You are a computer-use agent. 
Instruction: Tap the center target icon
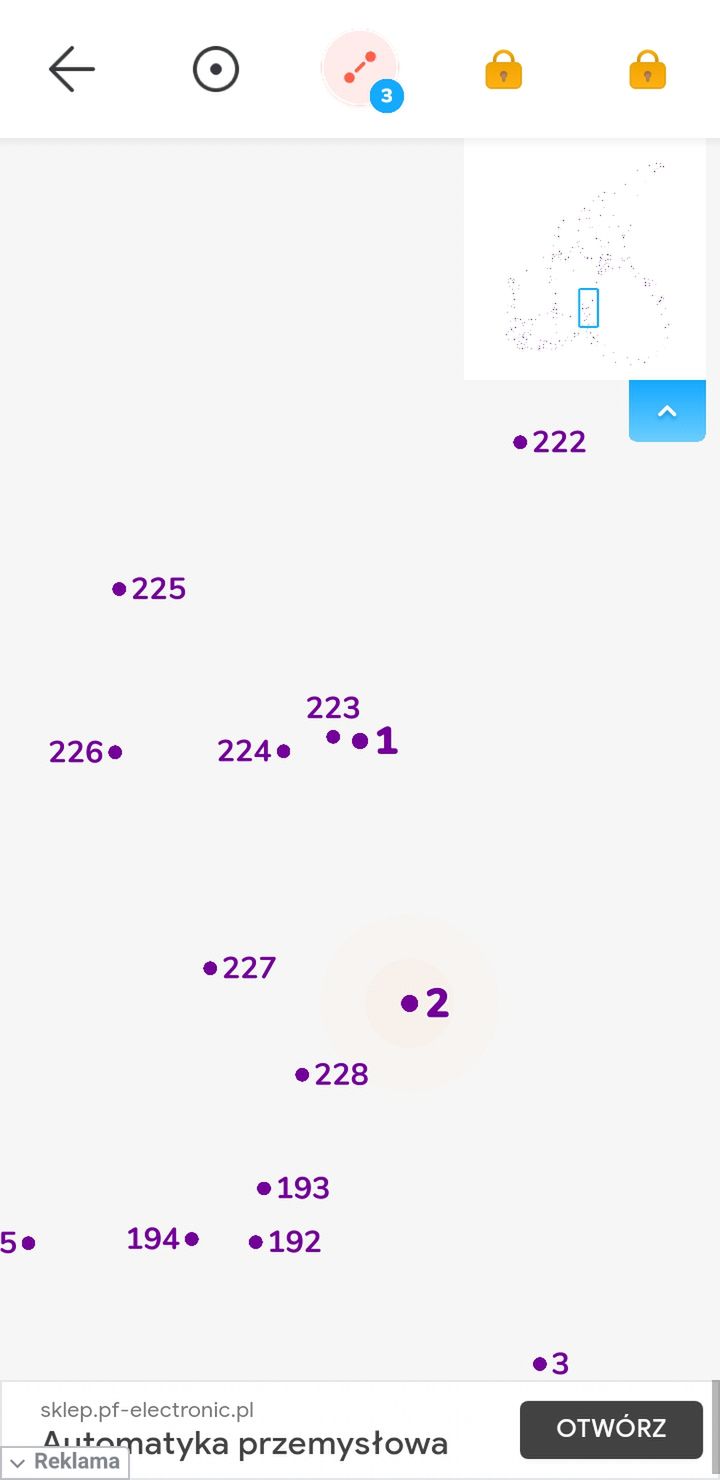coord(216,70)
